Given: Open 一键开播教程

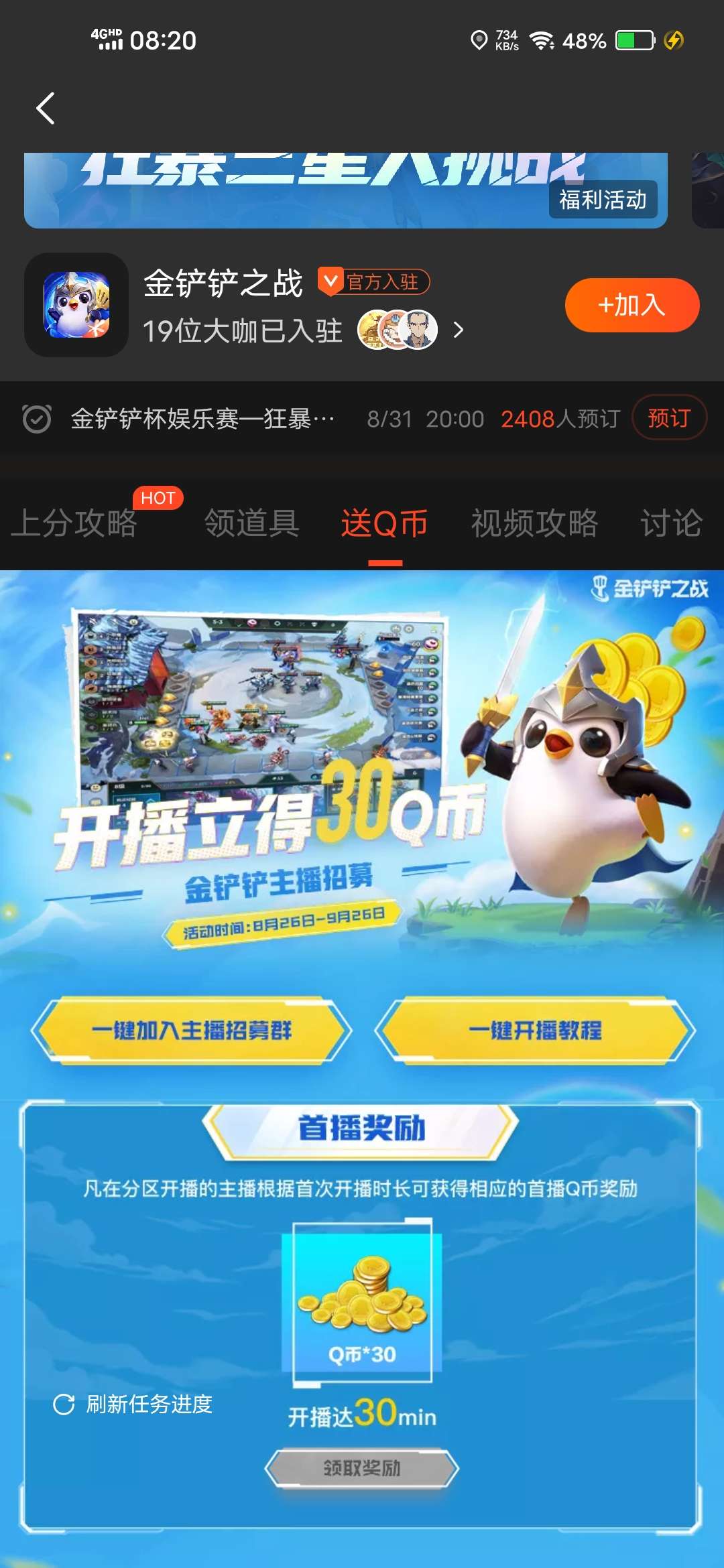Looking at the screenshot, I should click(x=534, y=1030).
